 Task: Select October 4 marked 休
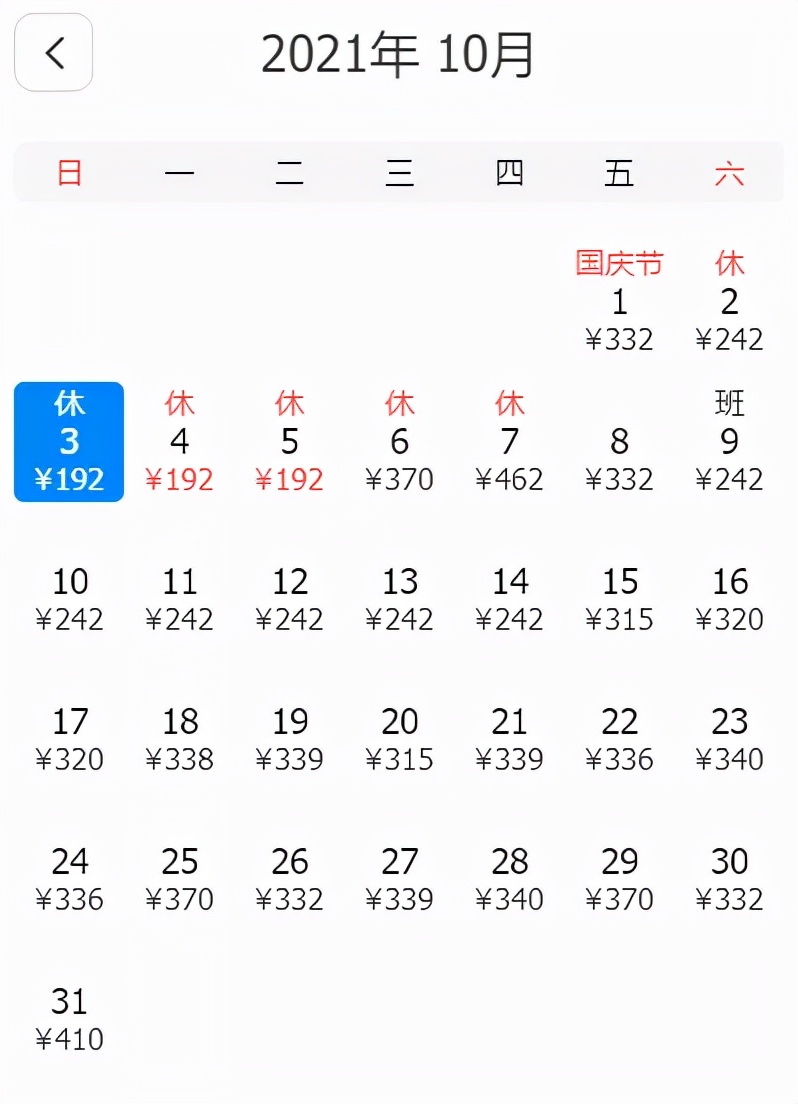click(179, 441)
